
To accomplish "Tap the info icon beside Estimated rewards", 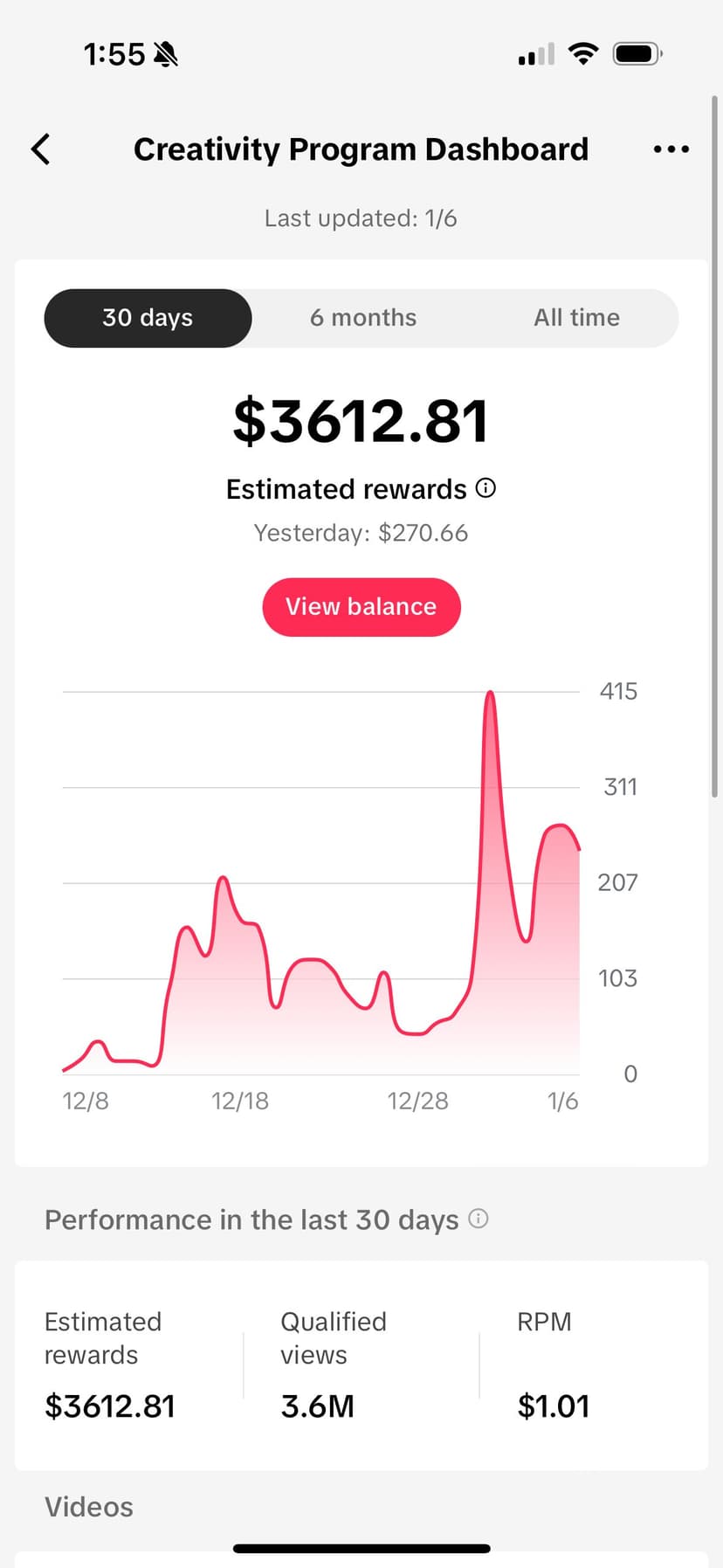I will (486, 488).
